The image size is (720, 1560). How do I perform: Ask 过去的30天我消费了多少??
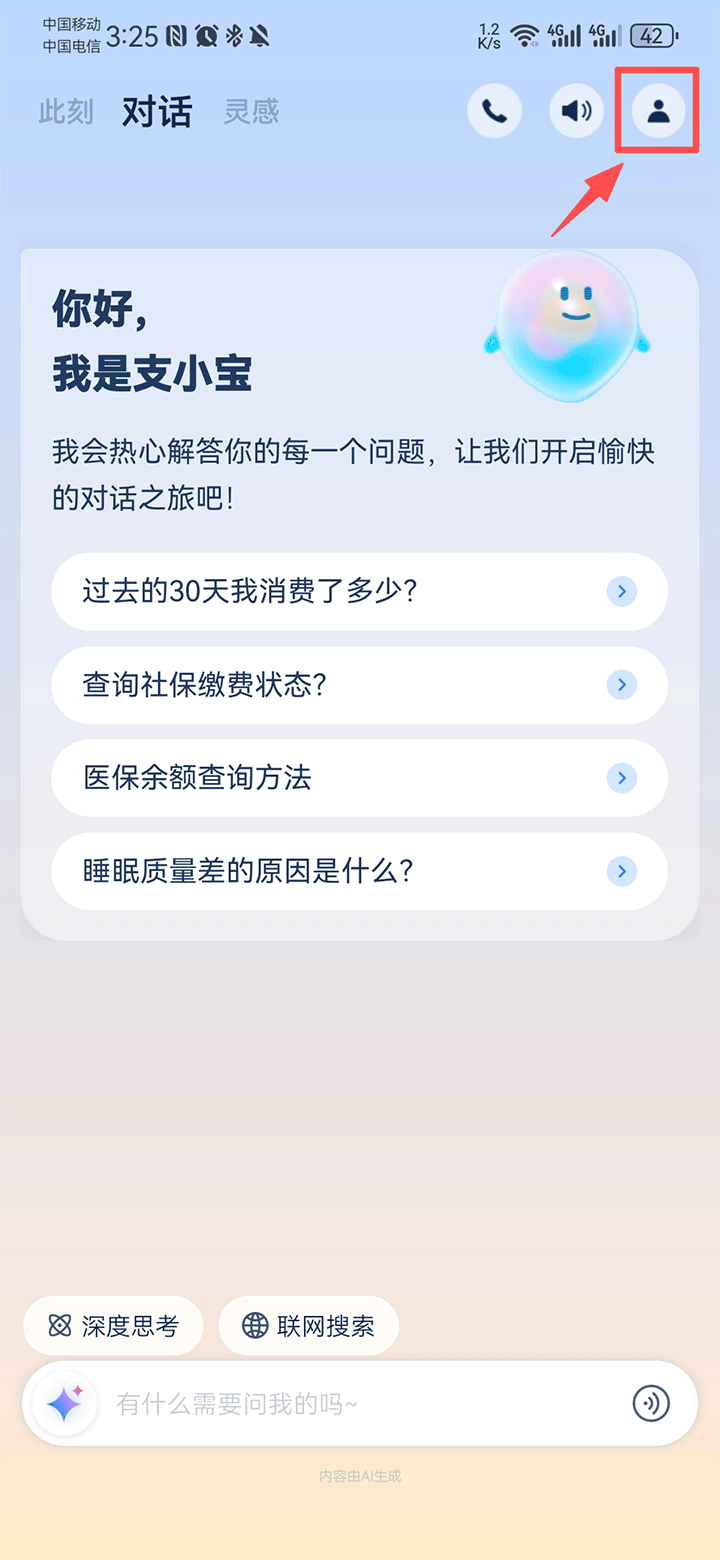click(x=359, y=592)
